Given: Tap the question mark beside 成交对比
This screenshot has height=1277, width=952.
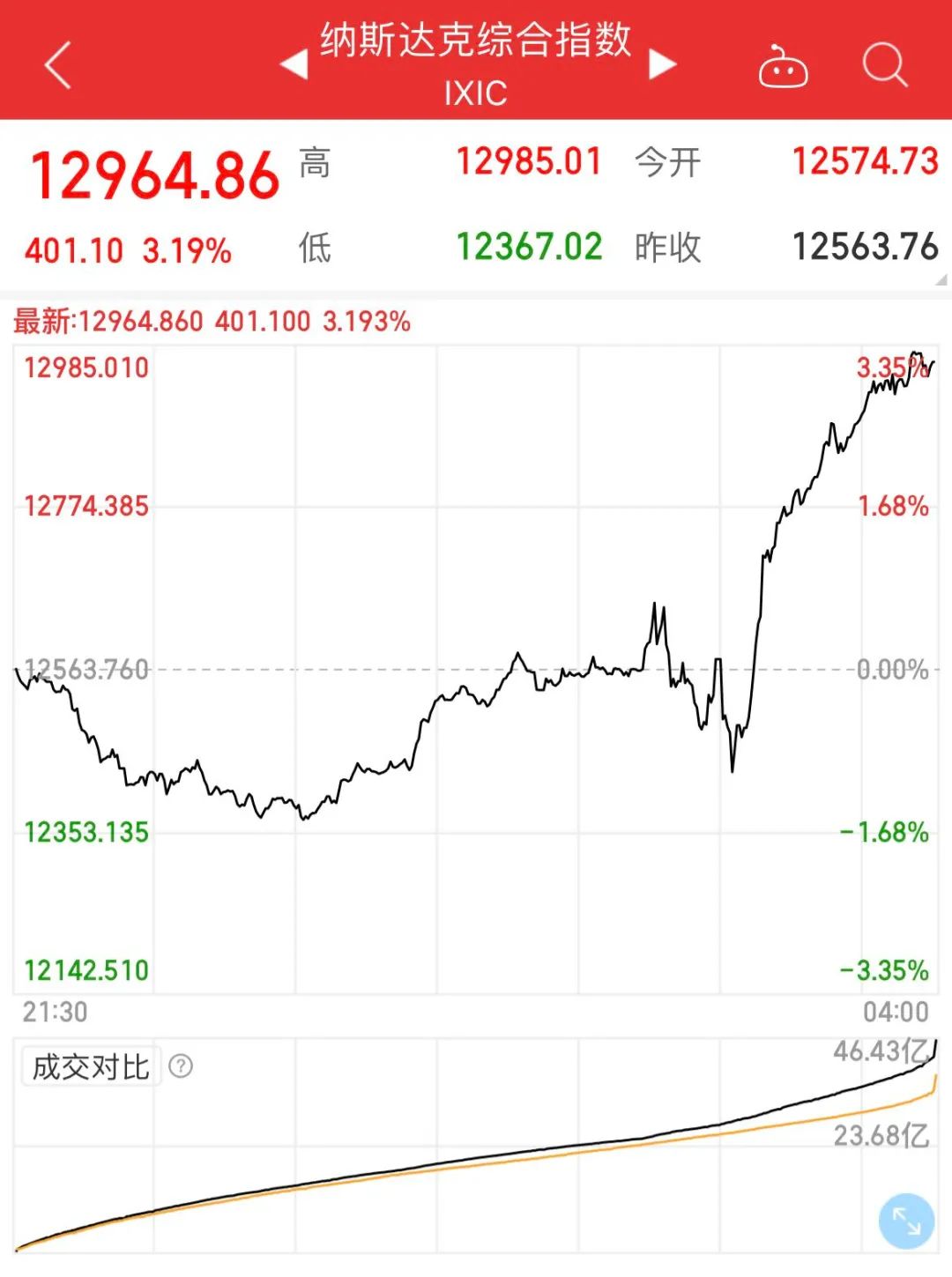Looking at the screenshot, I should 182,1067.
